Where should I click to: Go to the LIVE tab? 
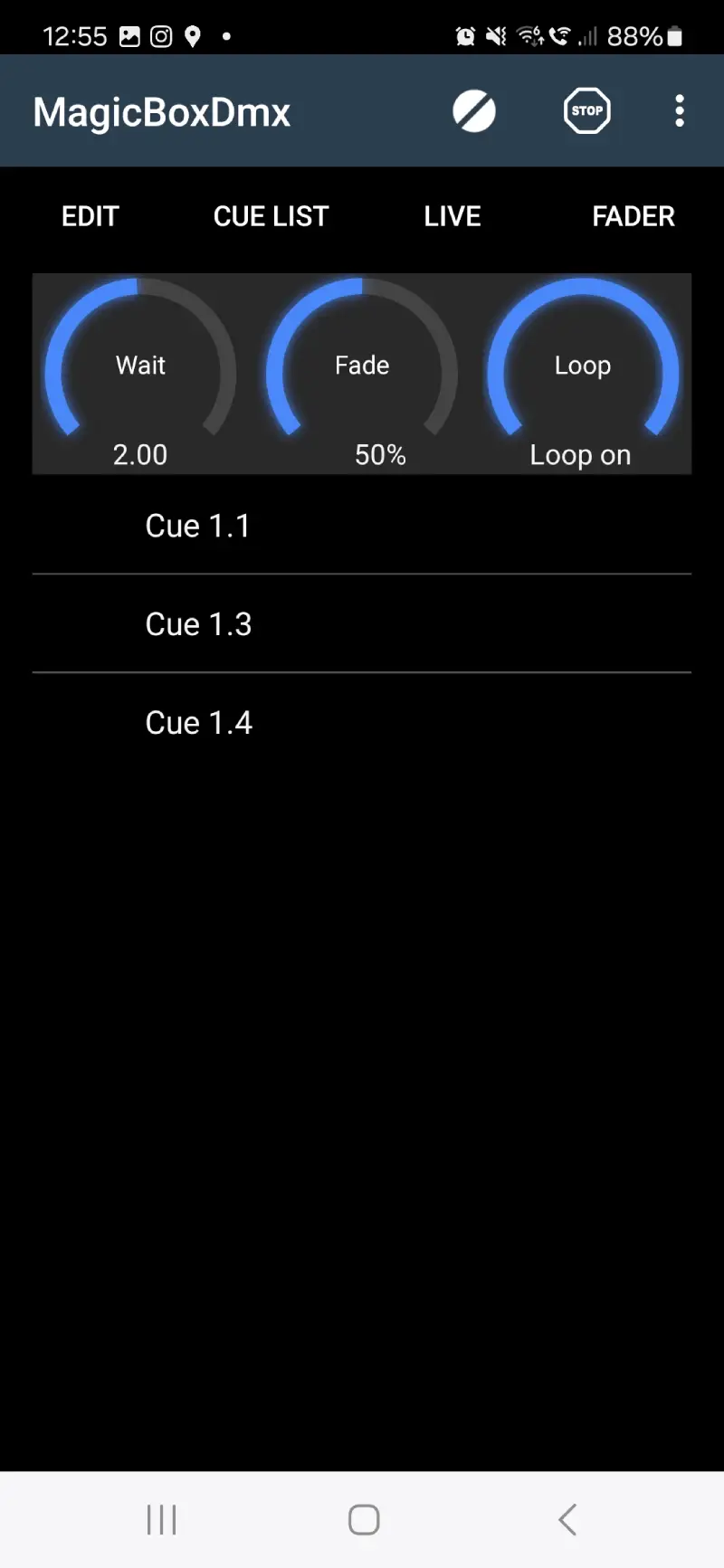pos(452,216)
